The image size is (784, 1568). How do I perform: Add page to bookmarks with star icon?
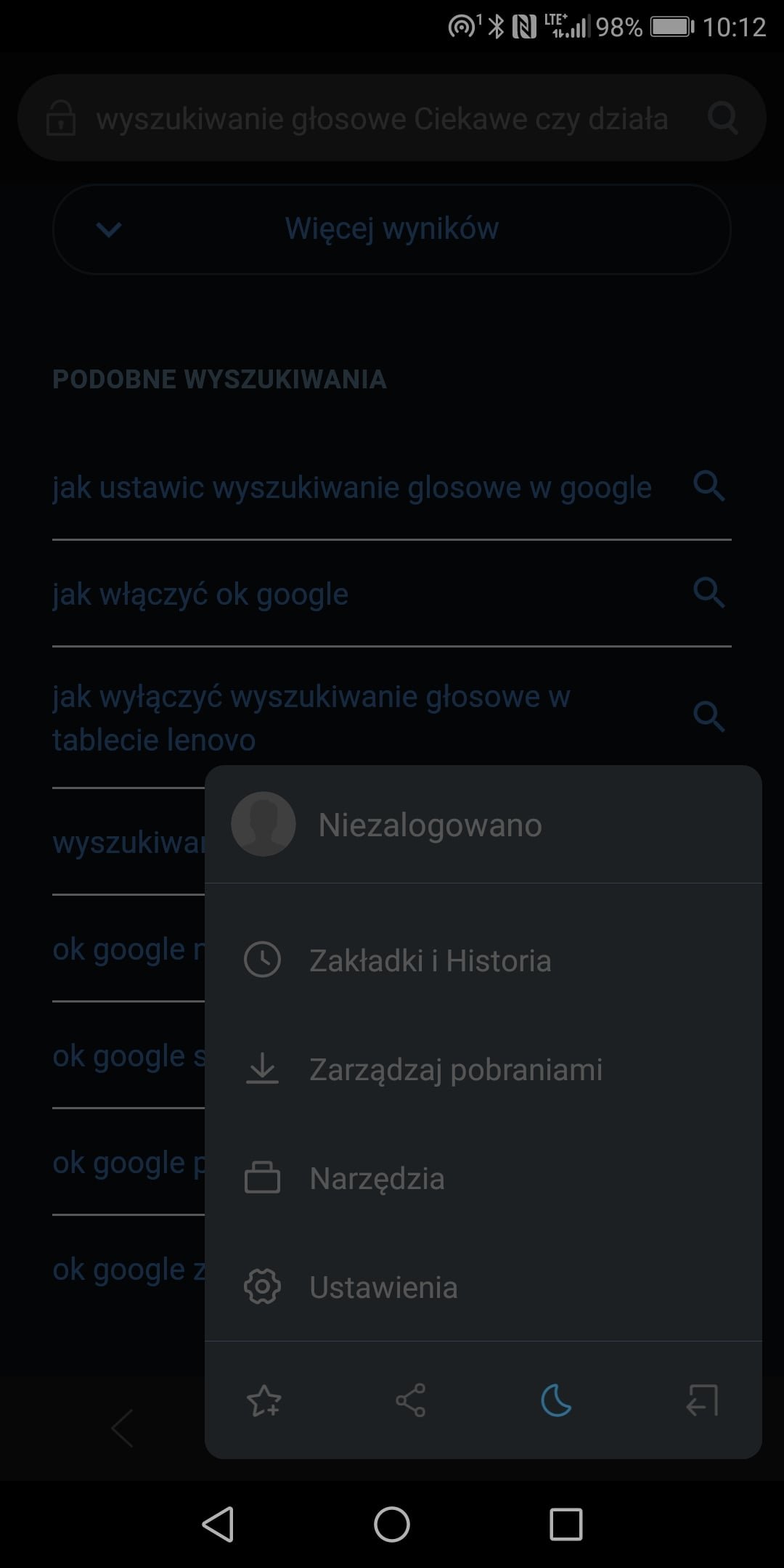click(264, 1400)
